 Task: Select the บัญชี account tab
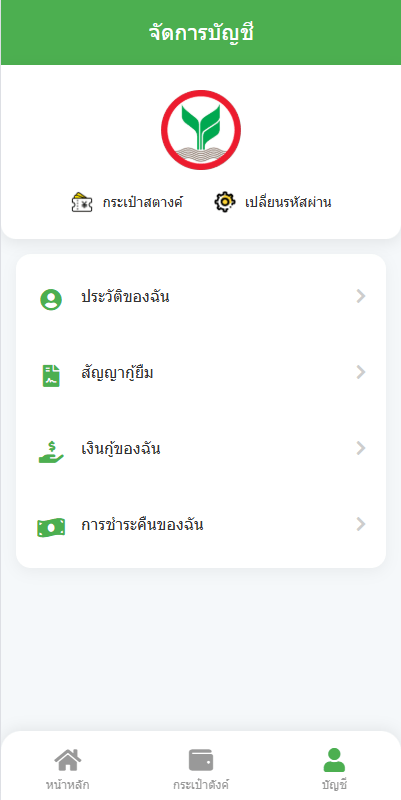click(334, 769)
